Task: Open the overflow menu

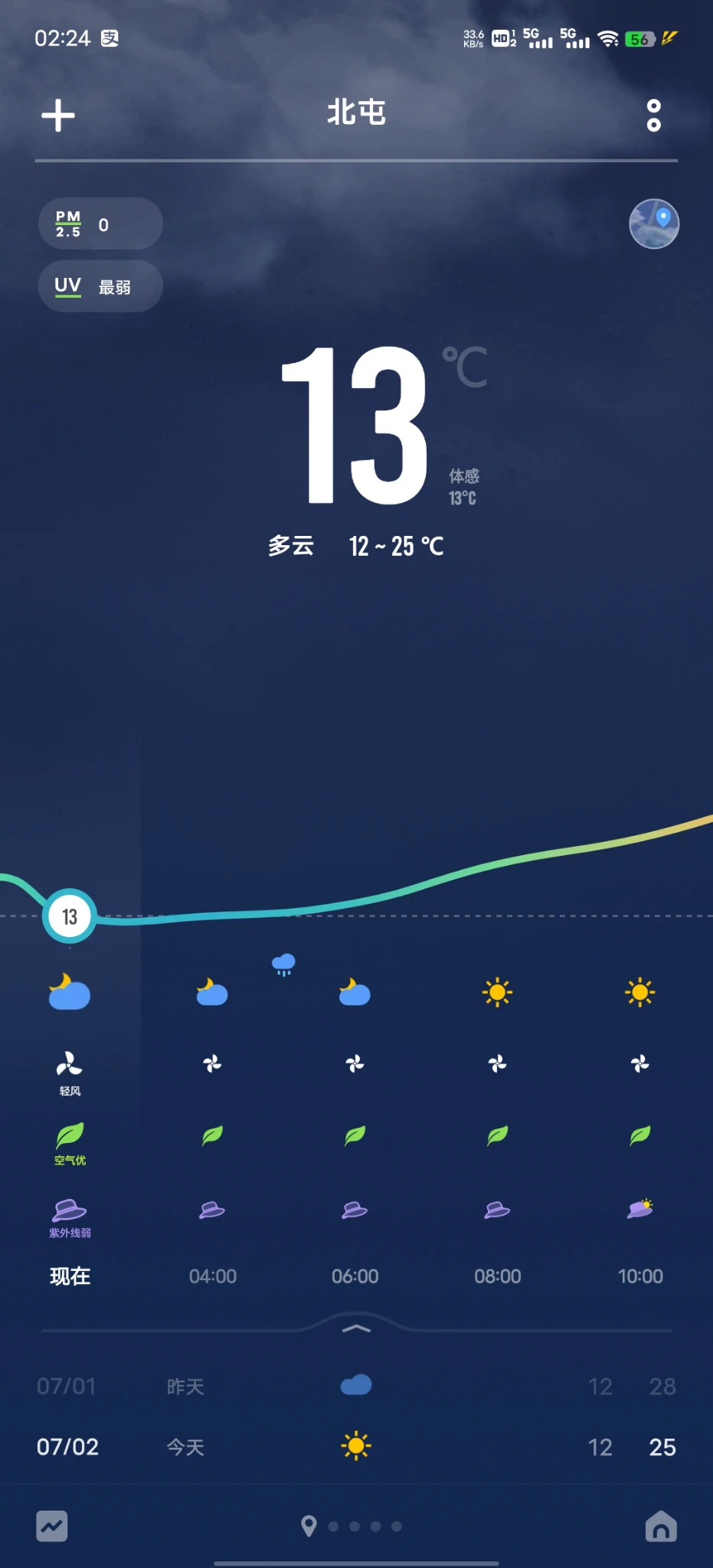Action: [x=653, y=116]
